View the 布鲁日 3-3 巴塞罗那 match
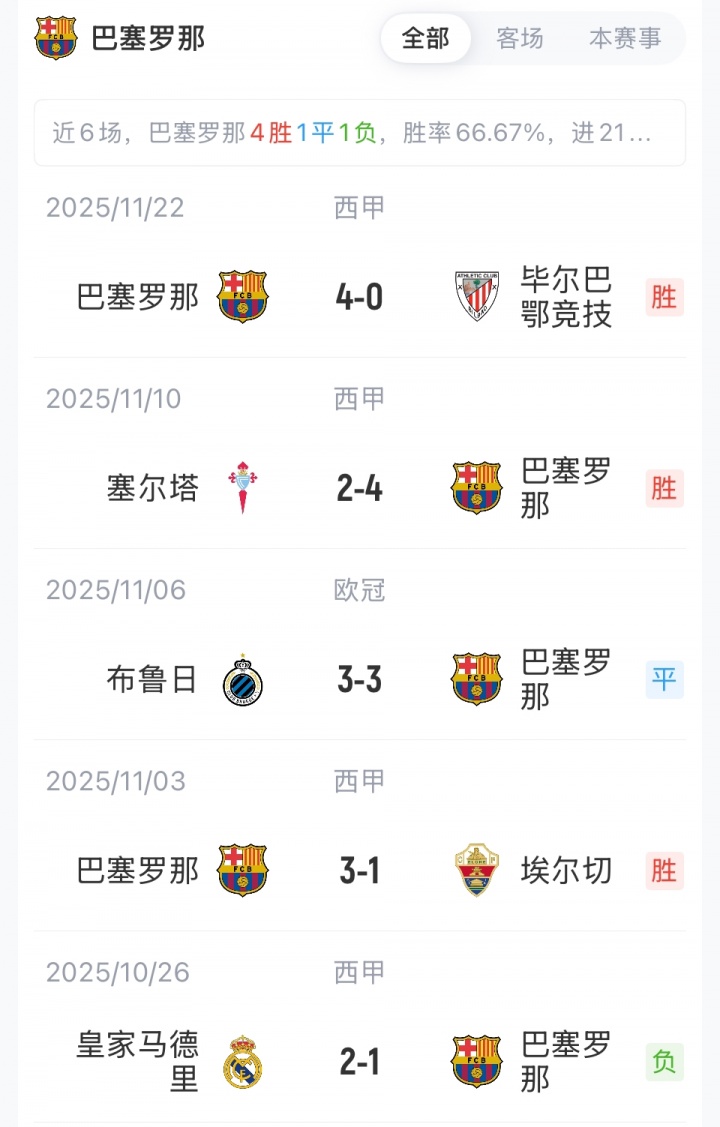The height and width of the screenshot is (1127, 720). [360, 680]
